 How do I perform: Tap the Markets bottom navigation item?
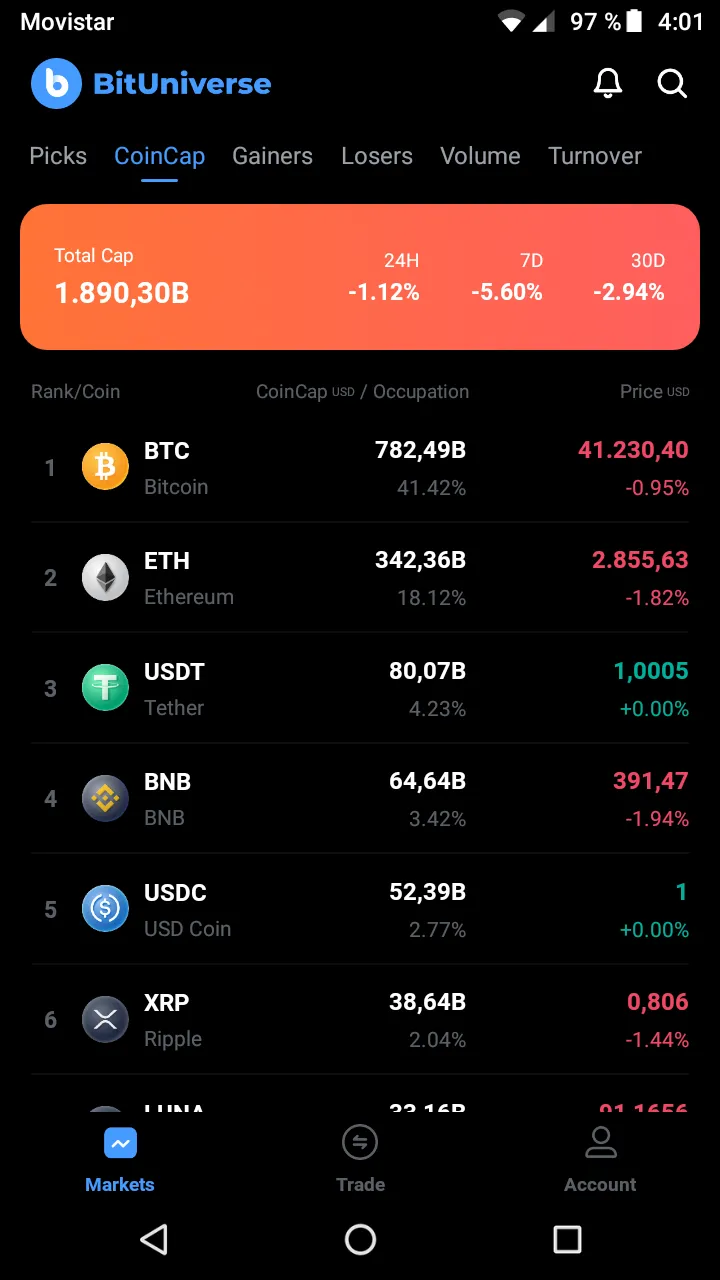click(x=120, y=1159)
